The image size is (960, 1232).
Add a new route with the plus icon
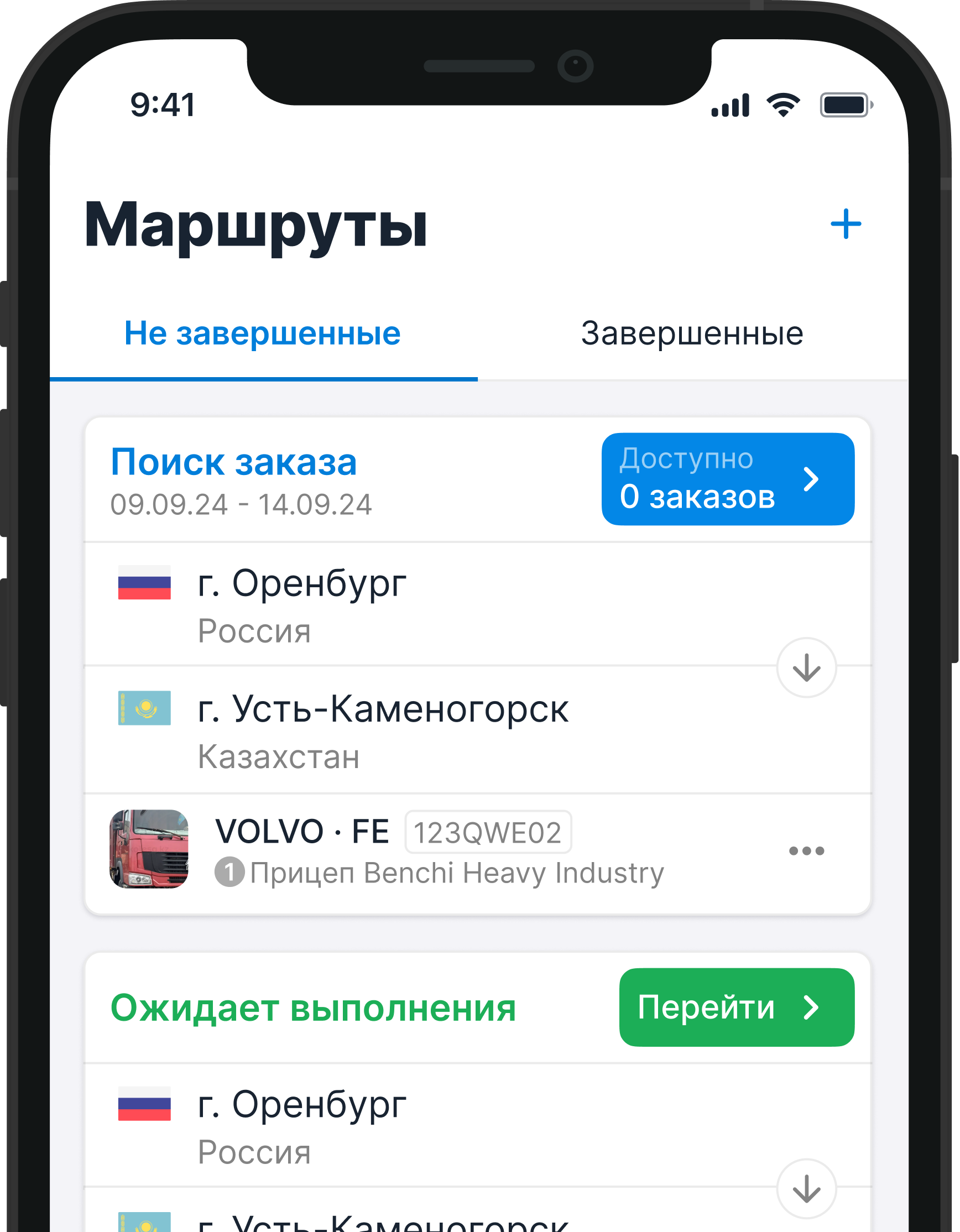click(846, 224)
